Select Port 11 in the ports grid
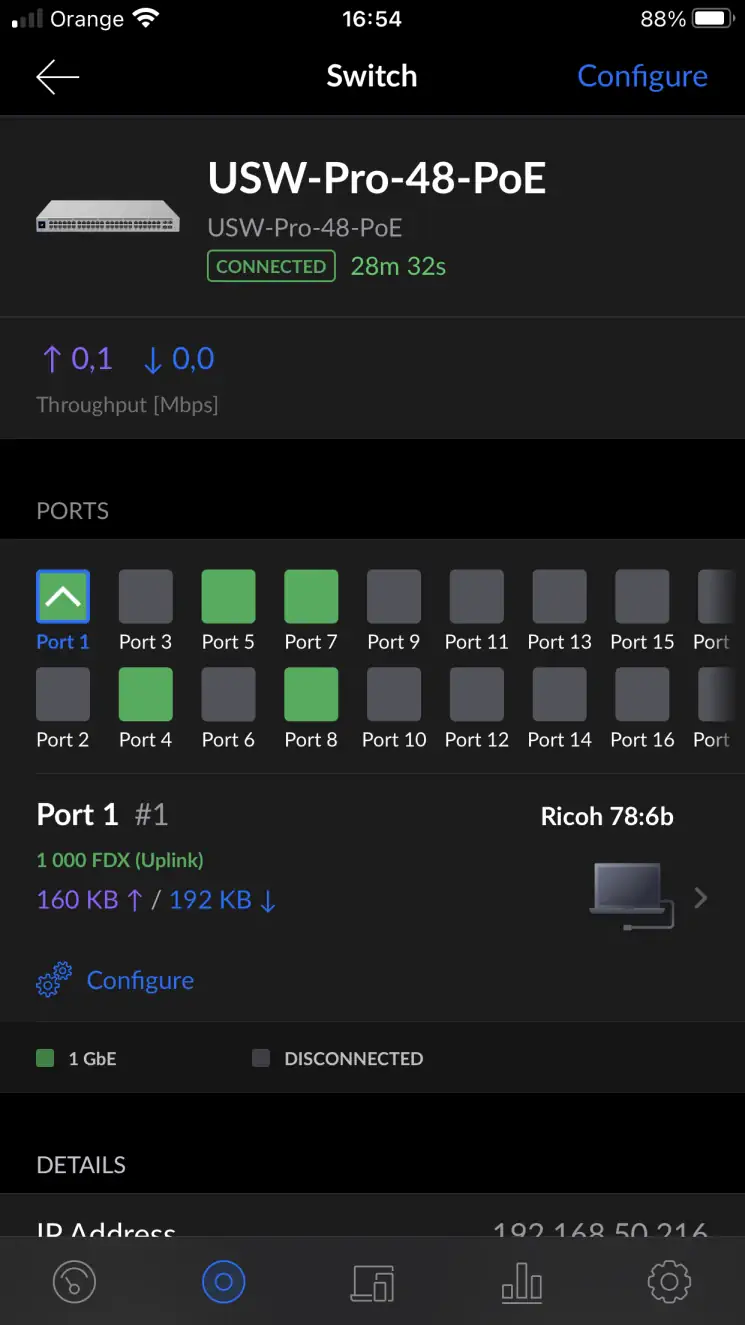 coord(476,597)
